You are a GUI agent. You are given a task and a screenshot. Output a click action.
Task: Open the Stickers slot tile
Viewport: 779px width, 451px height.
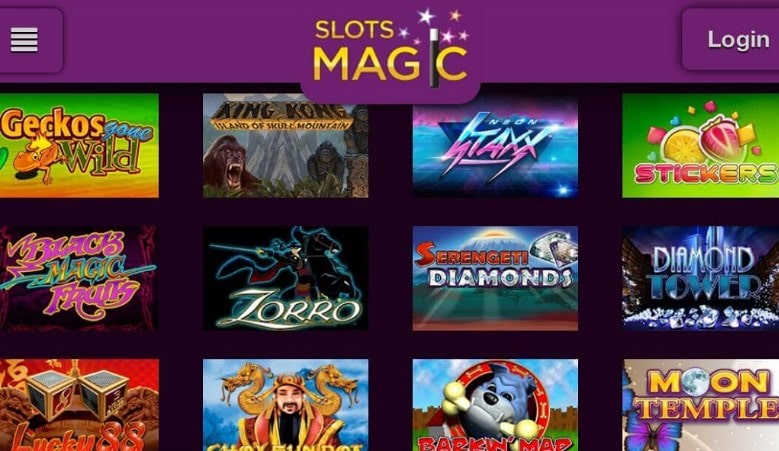[x=700, y=145]
